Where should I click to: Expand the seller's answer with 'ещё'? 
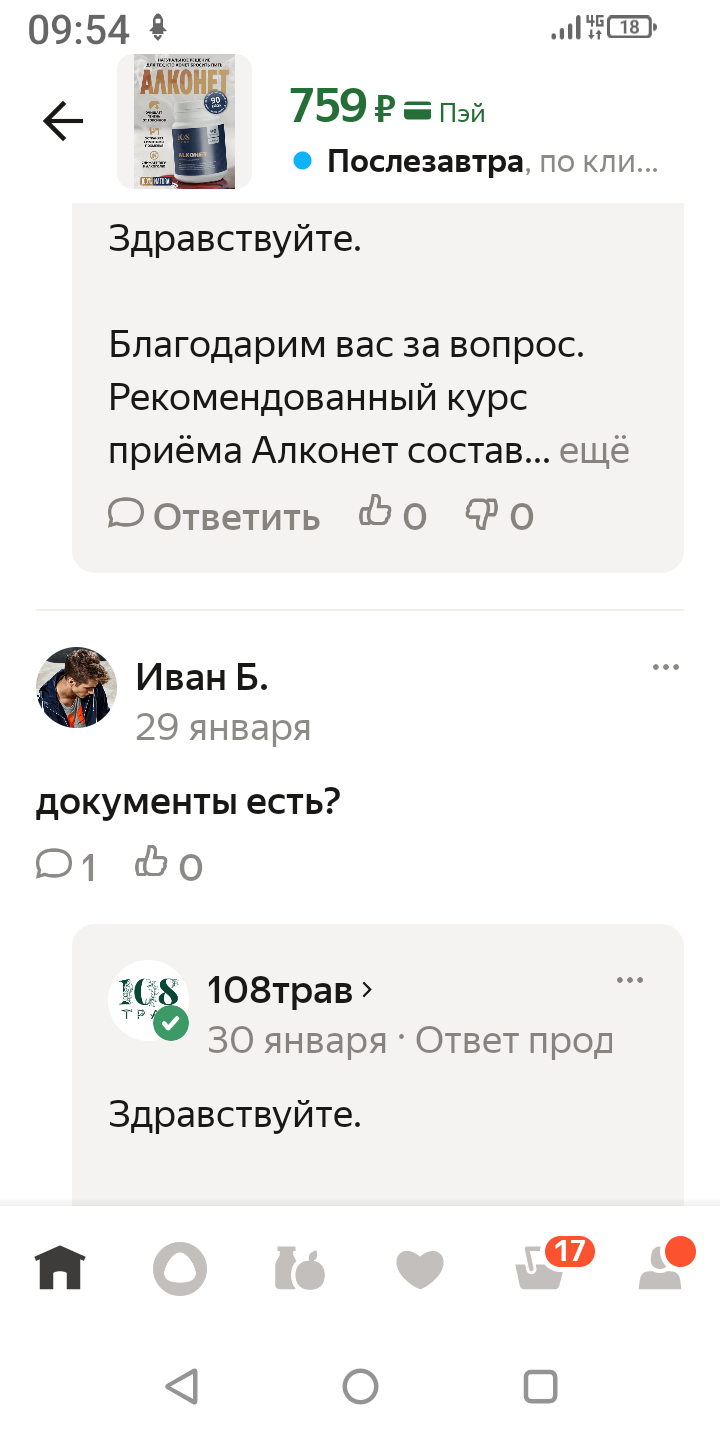coord(594,451)
